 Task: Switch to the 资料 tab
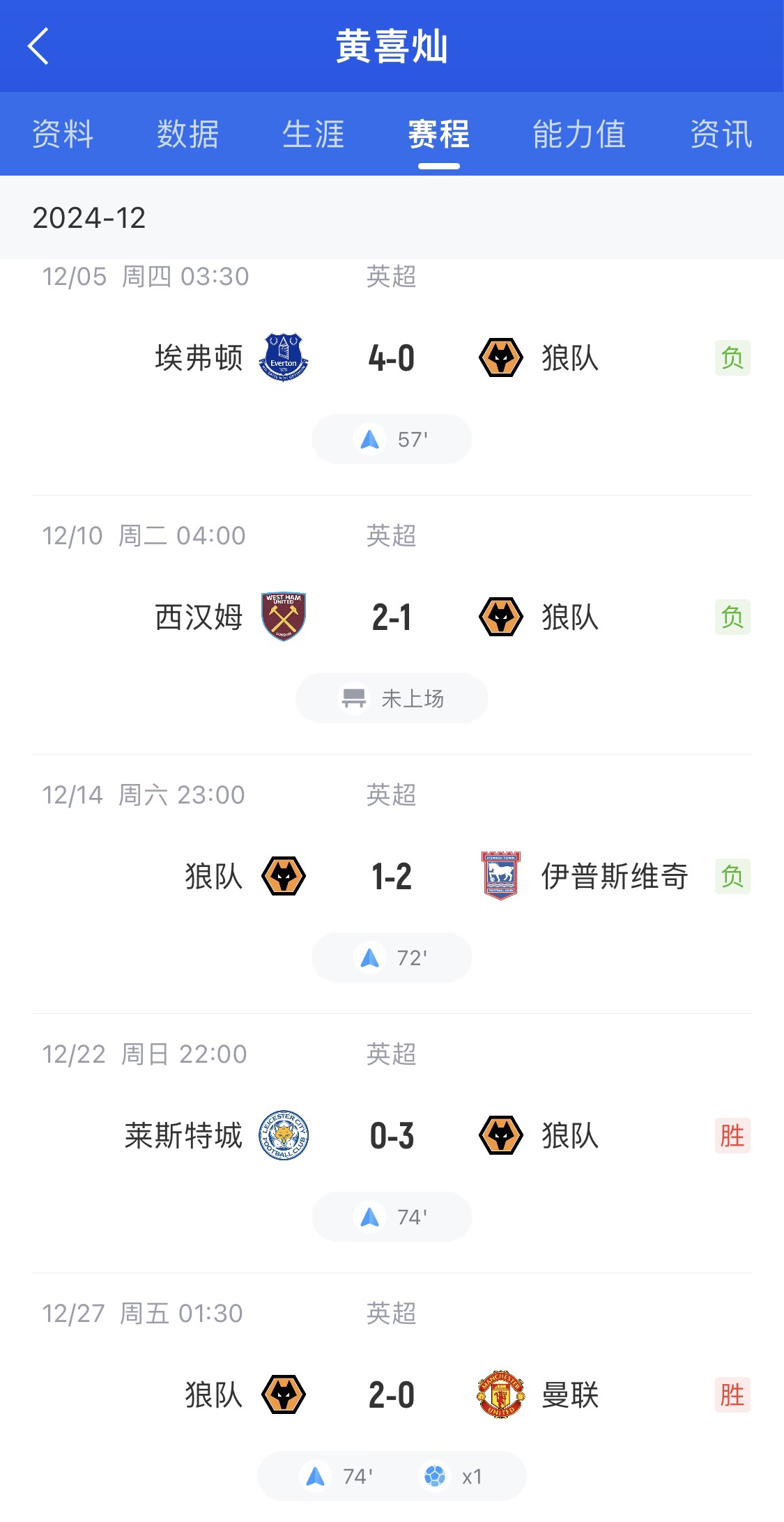[63, 134]
